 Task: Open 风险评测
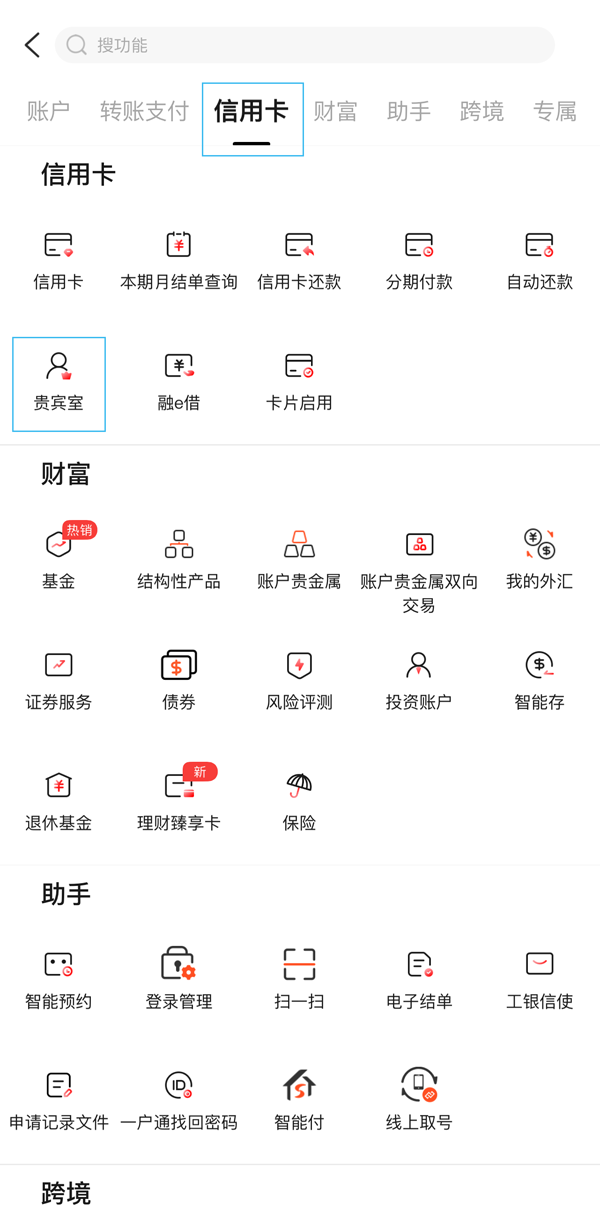coord(299,680)
